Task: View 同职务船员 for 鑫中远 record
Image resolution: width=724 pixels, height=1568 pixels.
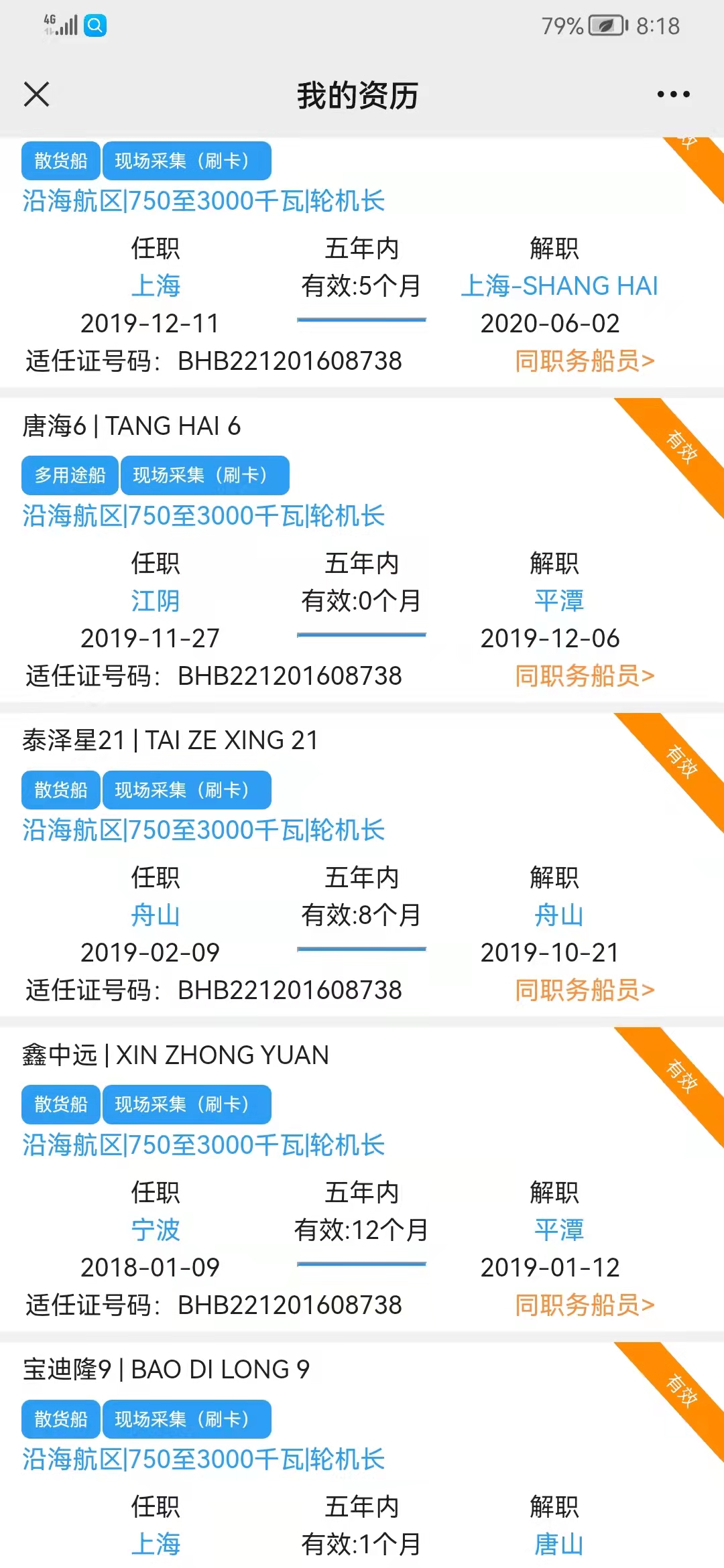Action: pyautogui.click(x=585, y=1305)
